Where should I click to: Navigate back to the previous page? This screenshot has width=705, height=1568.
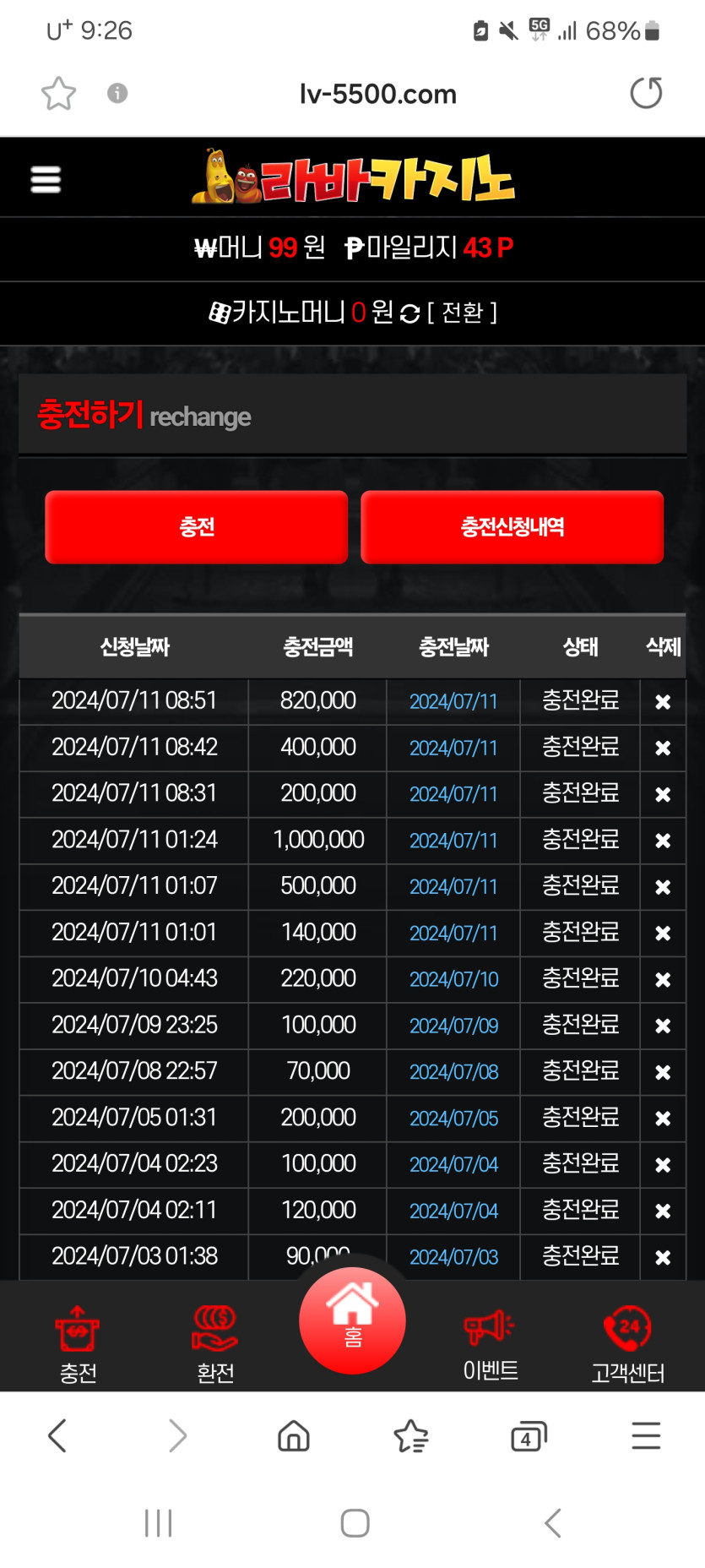pos(57,1435)
